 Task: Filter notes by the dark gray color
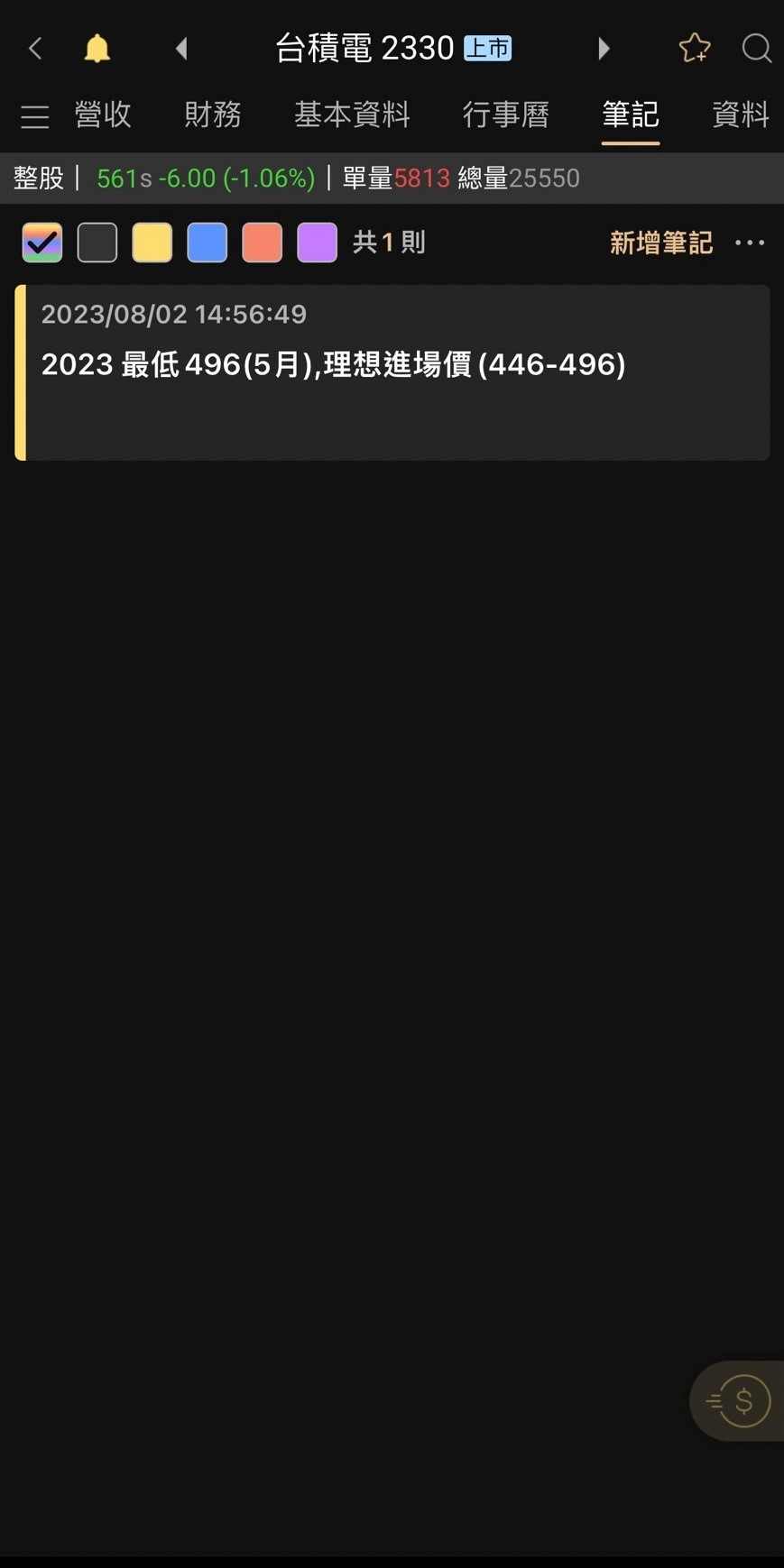pos(97,243)
